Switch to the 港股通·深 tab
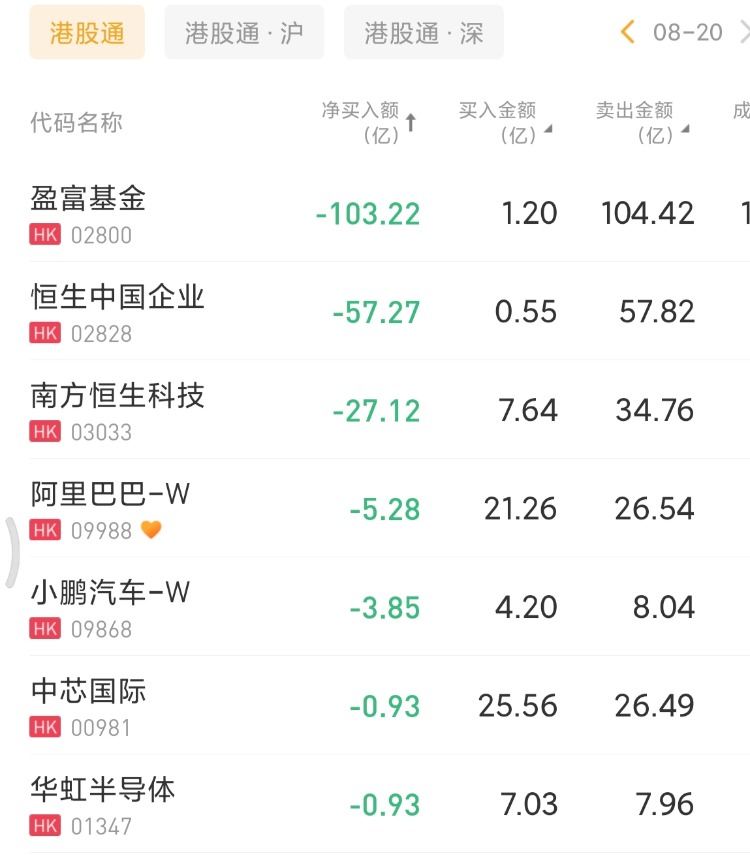Viewport: 750px width, 860px height. click(423, 33)
